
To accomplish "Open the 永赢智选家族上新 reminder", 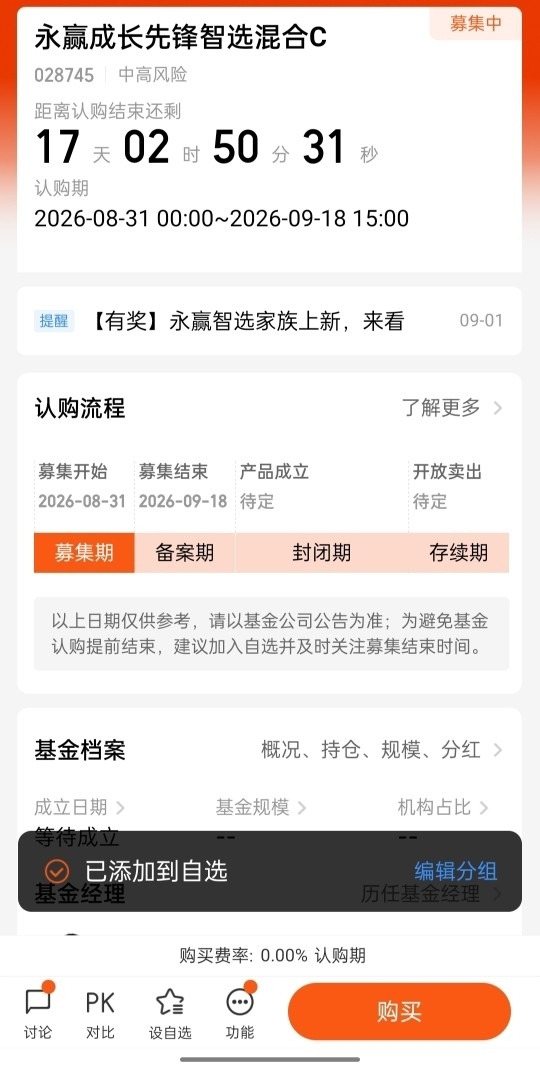I will pyautogui.click(x=270, y=321).
